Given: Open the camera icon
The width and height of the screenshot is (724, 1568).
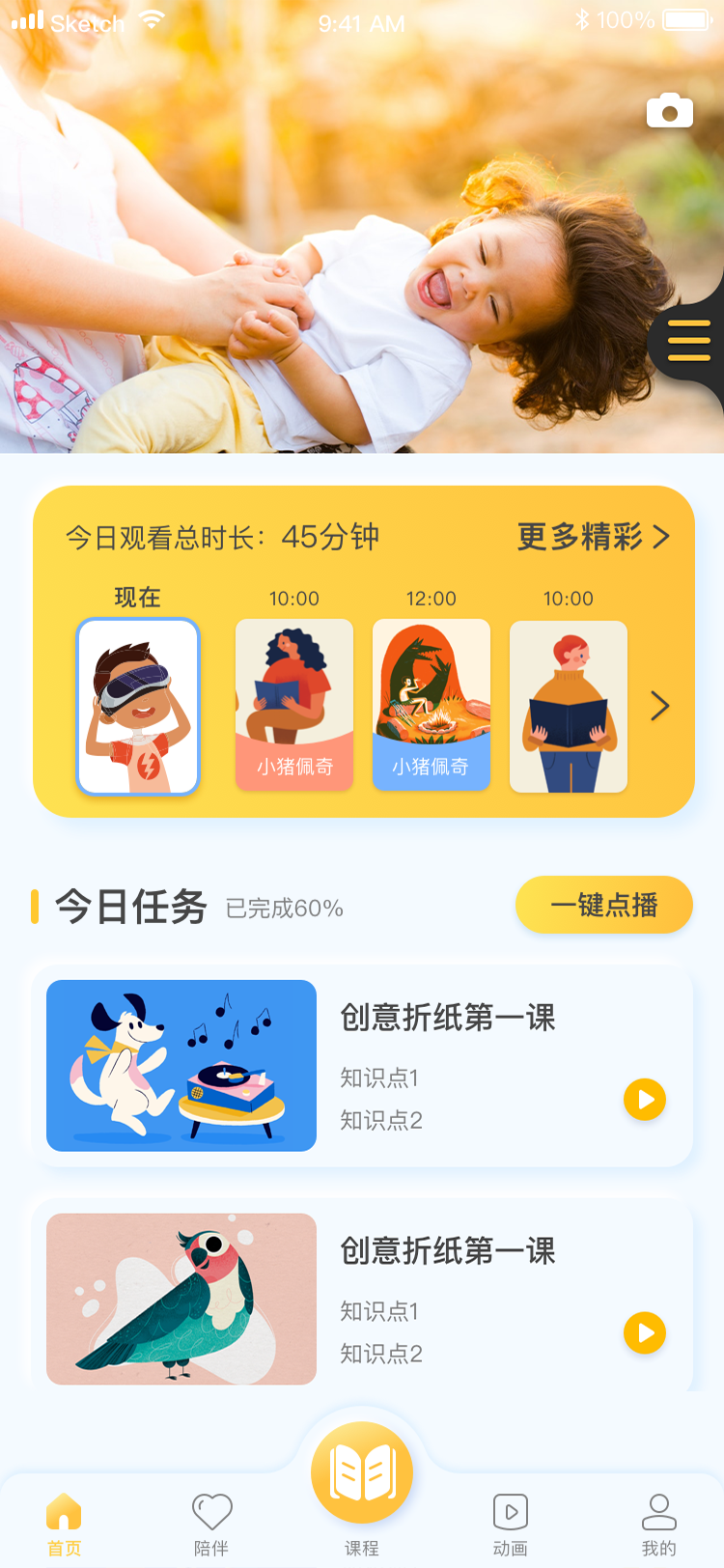Looking at the screenshot, I should 669,112.
